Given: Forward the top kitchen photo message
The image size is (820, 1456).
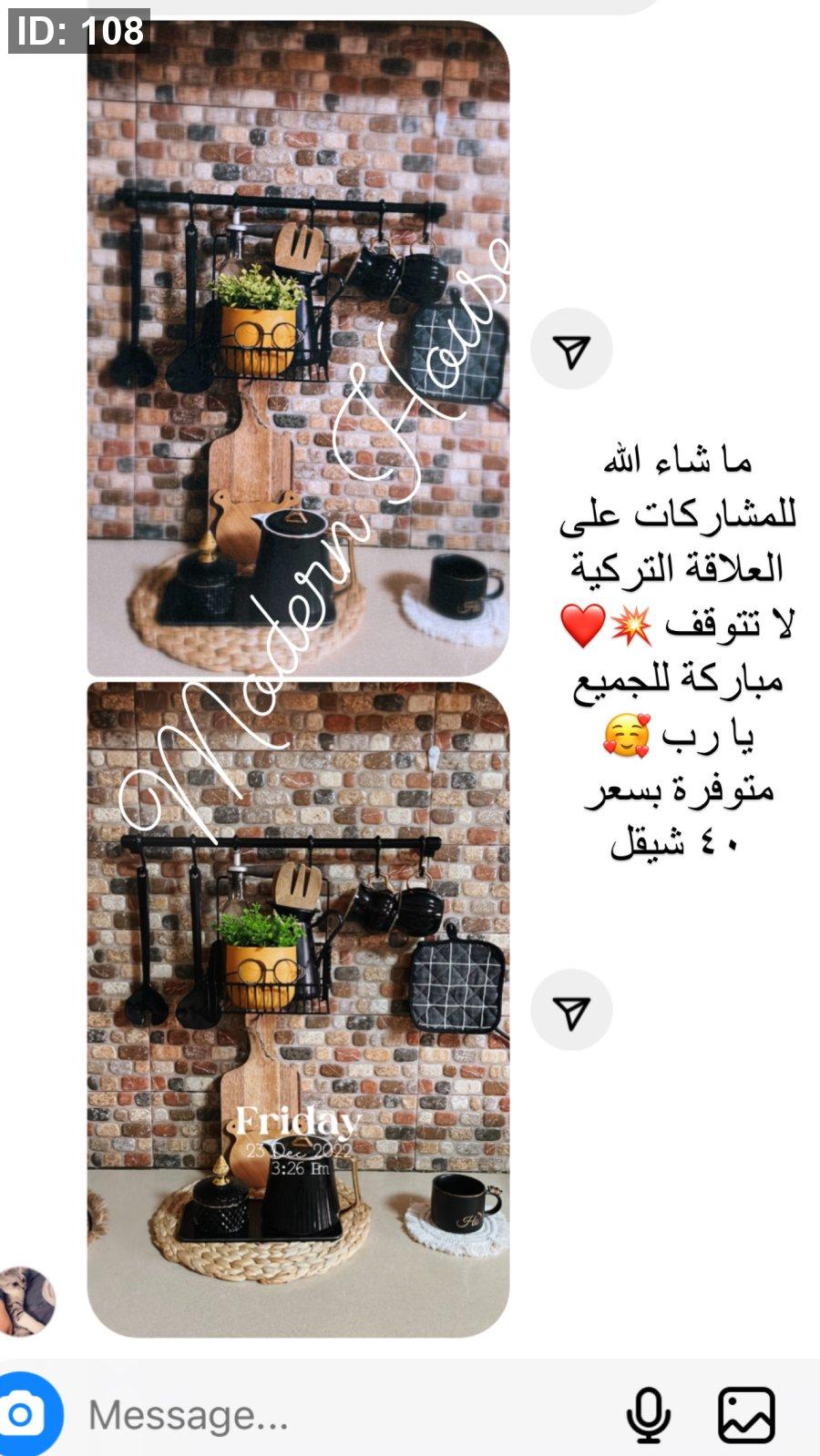Looking at the screenshot, I should [571, 350].
